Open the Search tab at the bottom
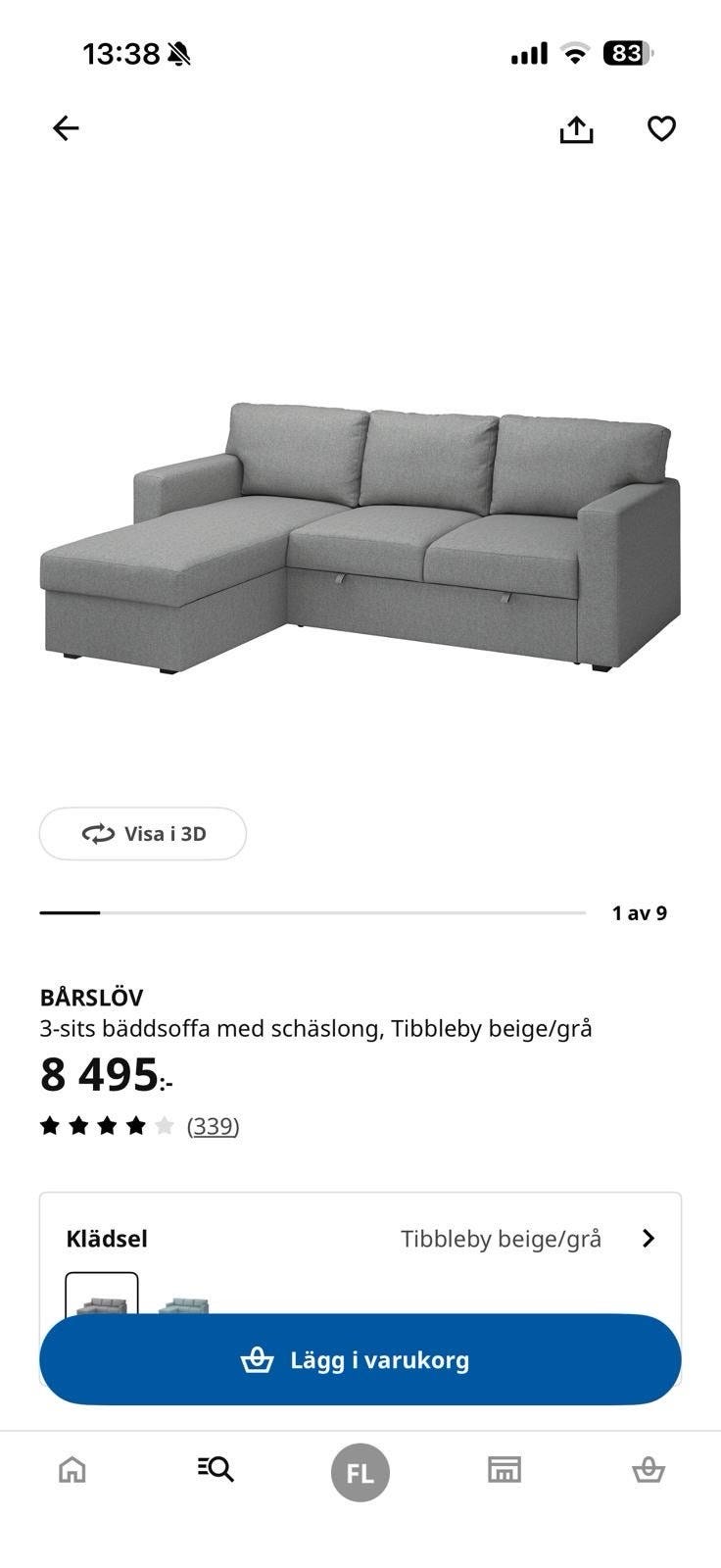 point(216,1469)
